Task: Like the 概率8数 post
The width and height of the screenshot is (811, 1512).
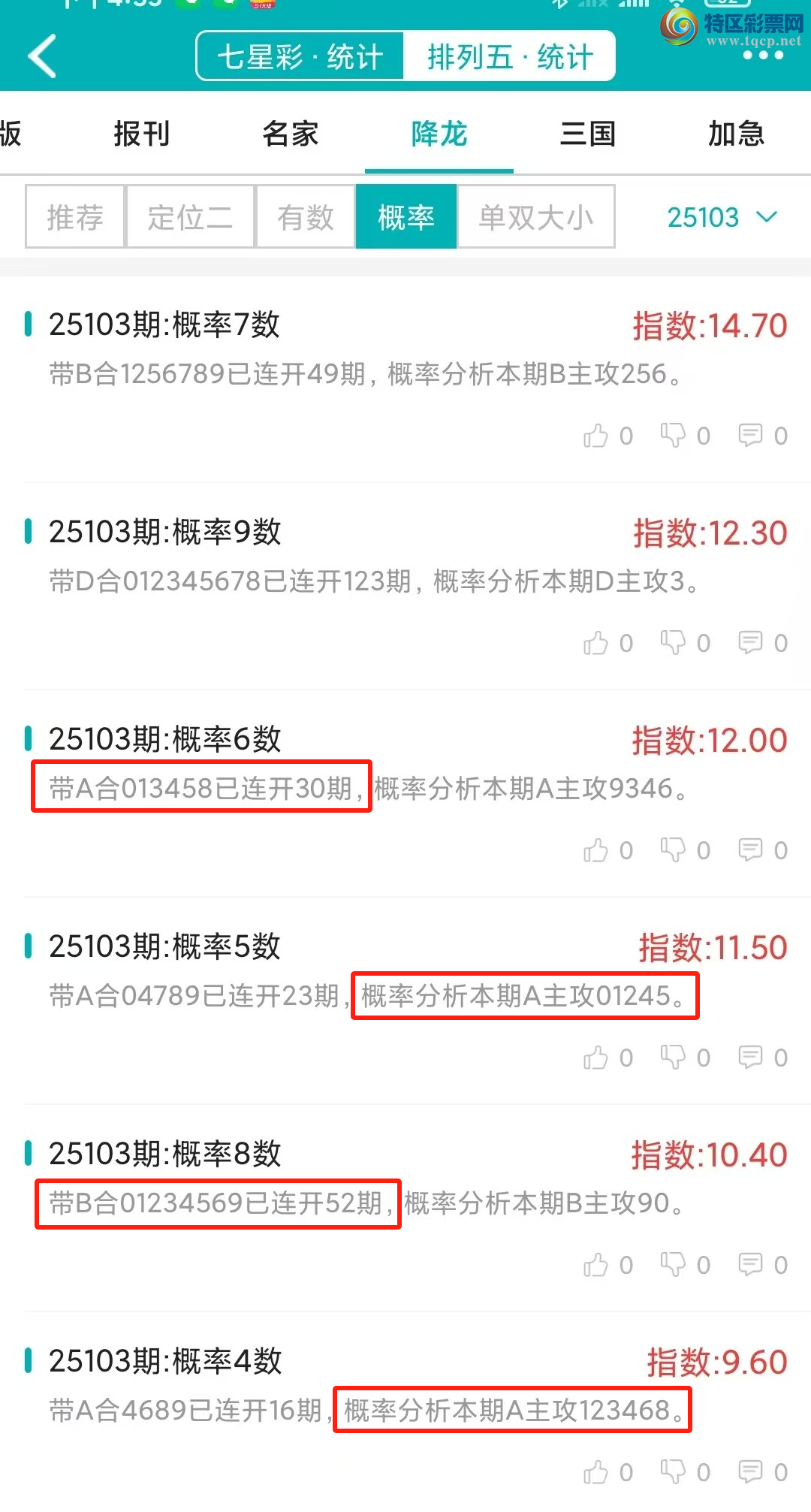Action: point(596,1265)
